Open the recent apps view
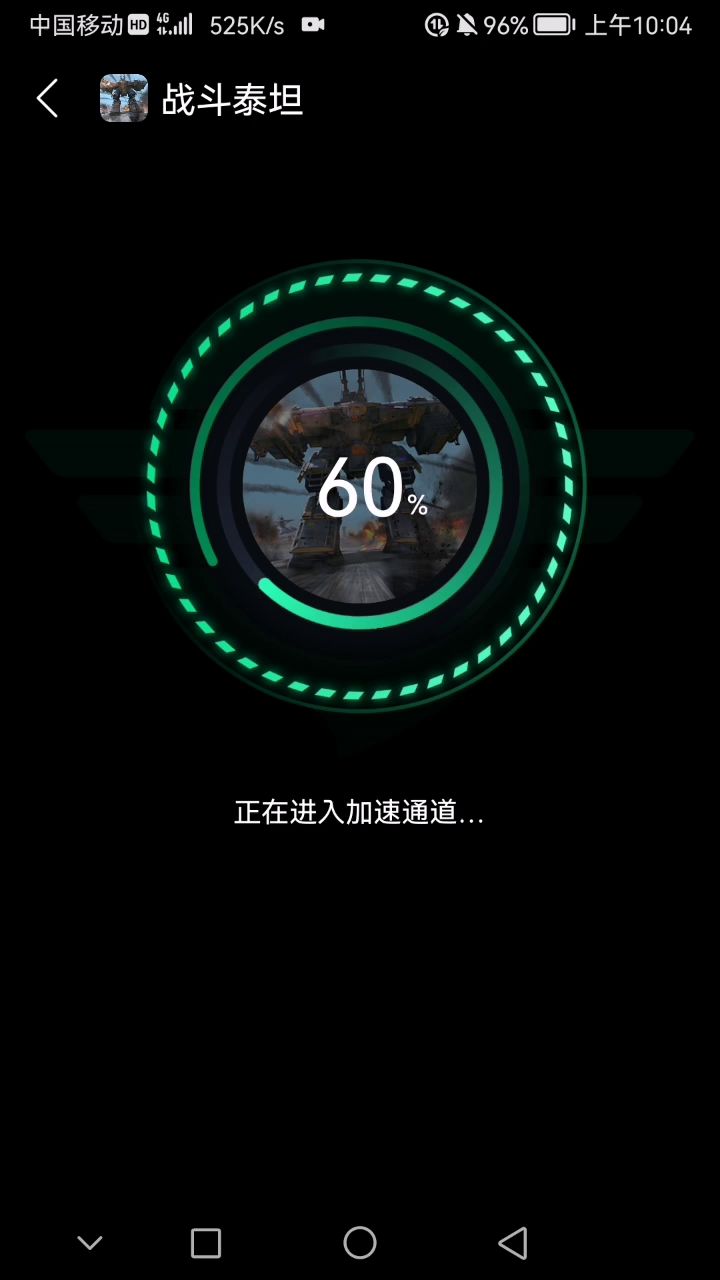The image size is (720, 1280). tap(206, 1243)
